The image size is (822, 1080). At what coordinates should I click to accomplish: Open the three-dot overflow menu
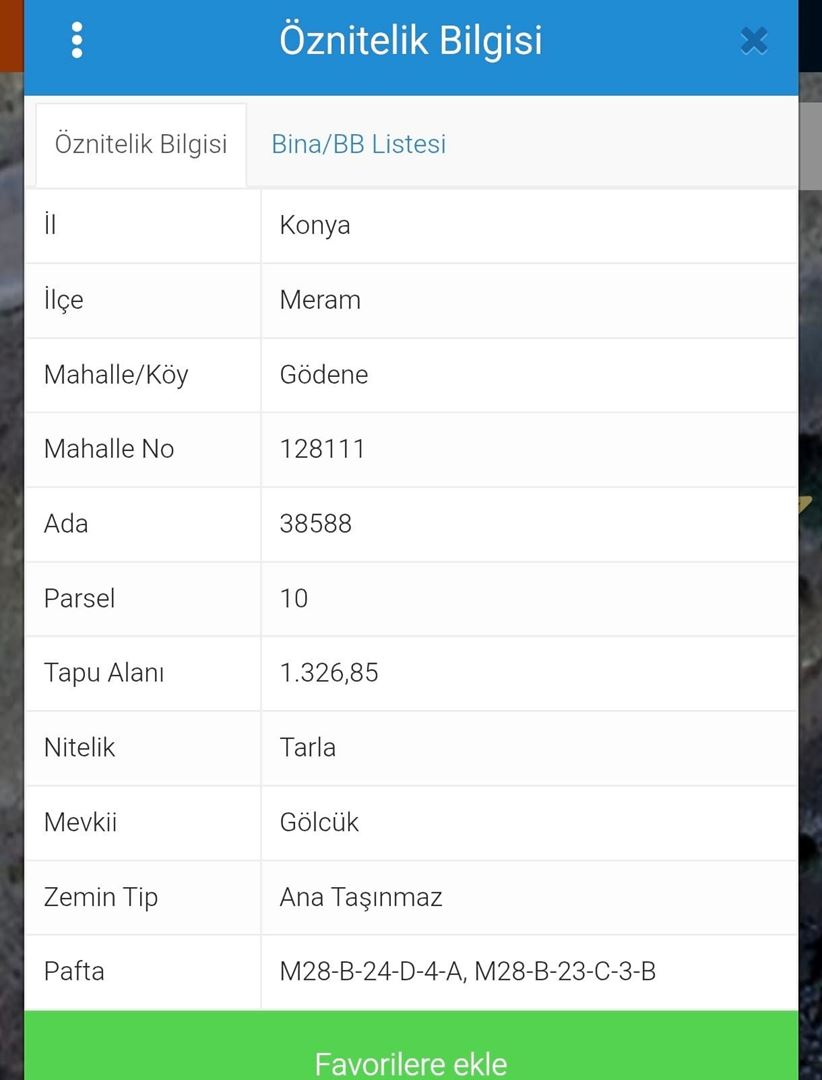(x=77, y=40)
